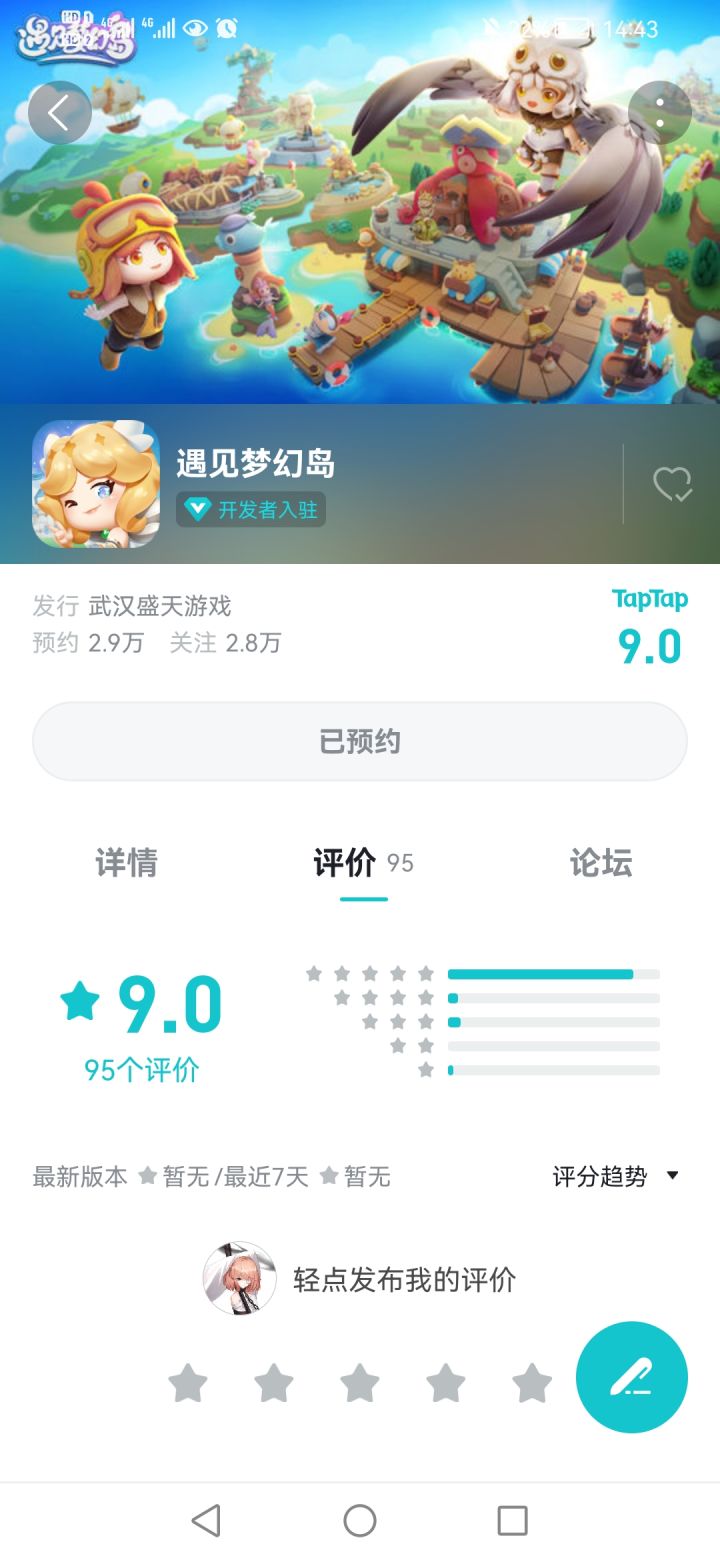
Task: Open the three-dot options menu
Action: point(661,113)
